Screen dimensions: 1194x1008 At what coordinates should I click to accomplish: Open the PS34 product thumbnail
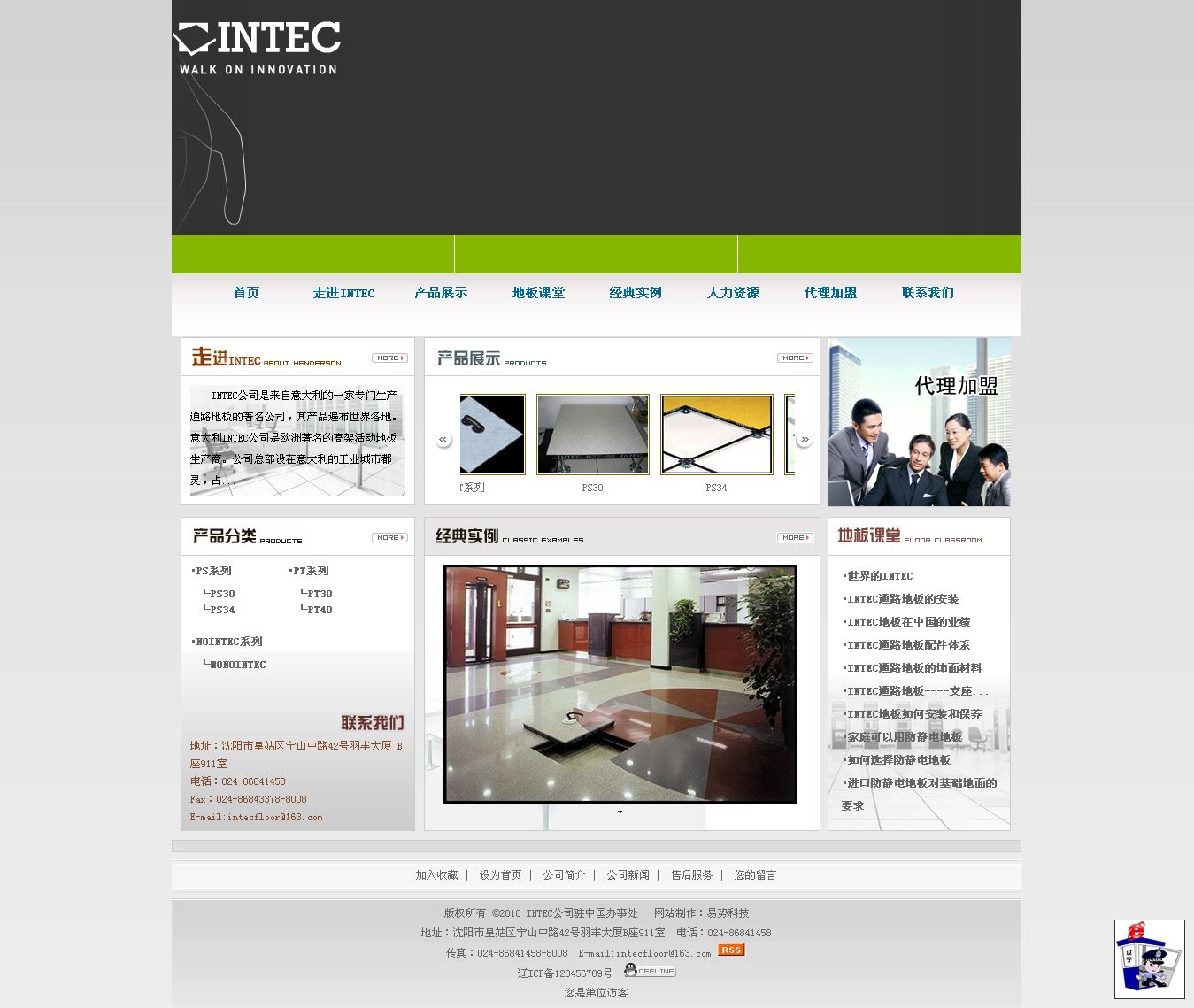(x=717, y=435)
